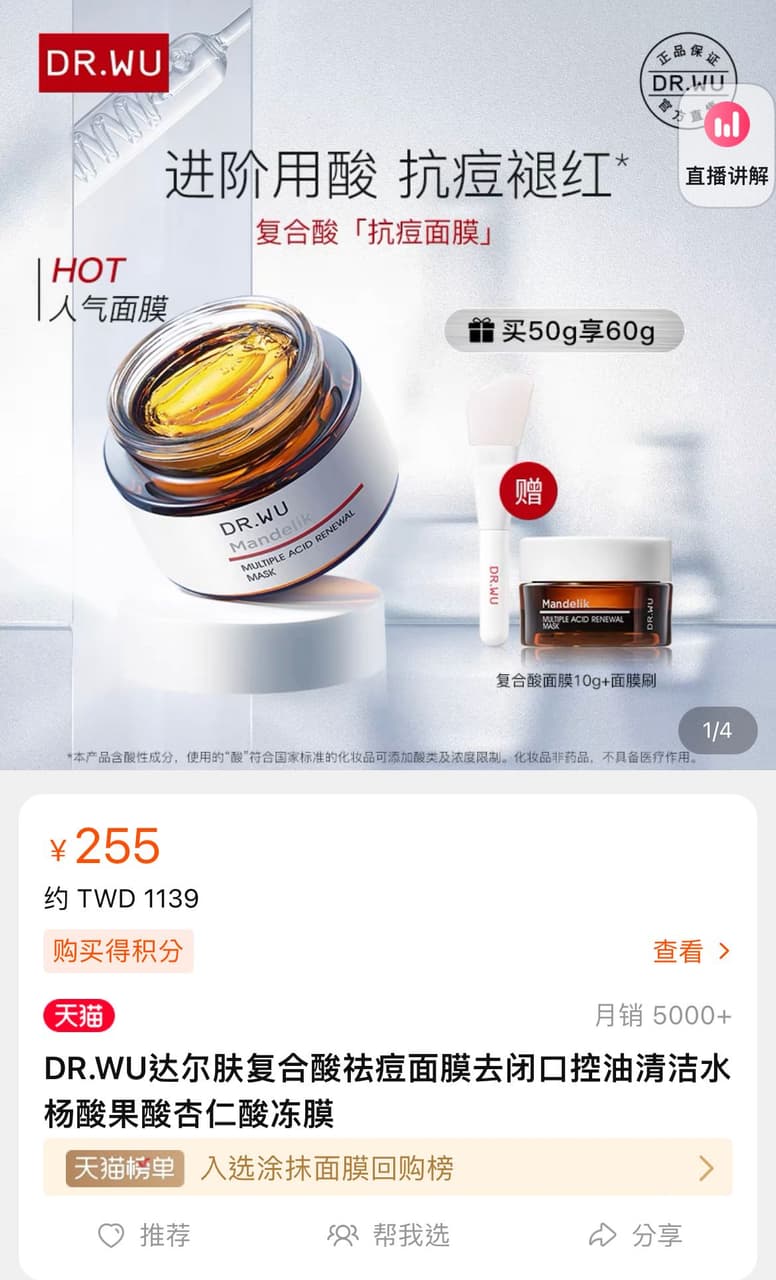This screenshot has height=1280, width=776.
Task: Open the DR.WU mask product image
Action: 388,385
